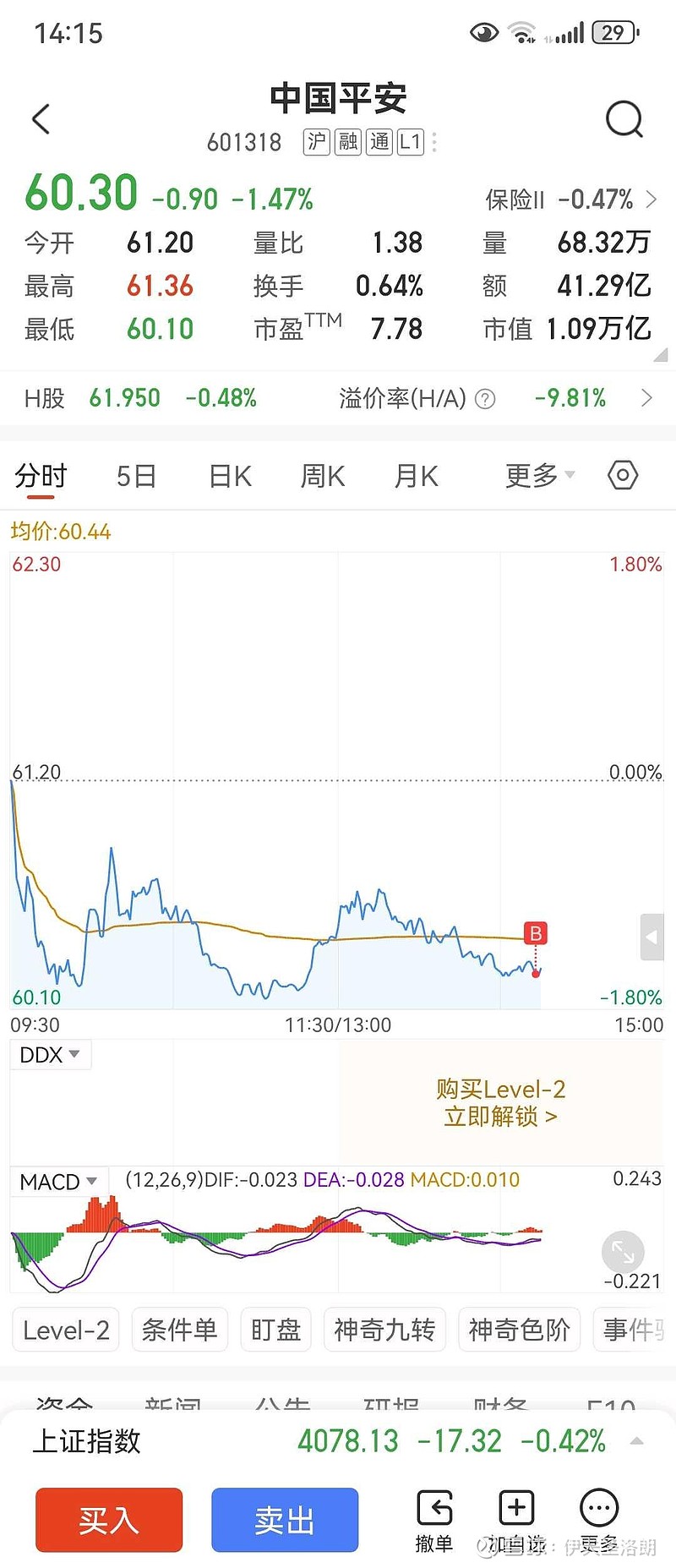Open the 购买Level-2 立即解锁 link
The height and width of the screenshot is (1568, 676).
(x=500, y=1103)
